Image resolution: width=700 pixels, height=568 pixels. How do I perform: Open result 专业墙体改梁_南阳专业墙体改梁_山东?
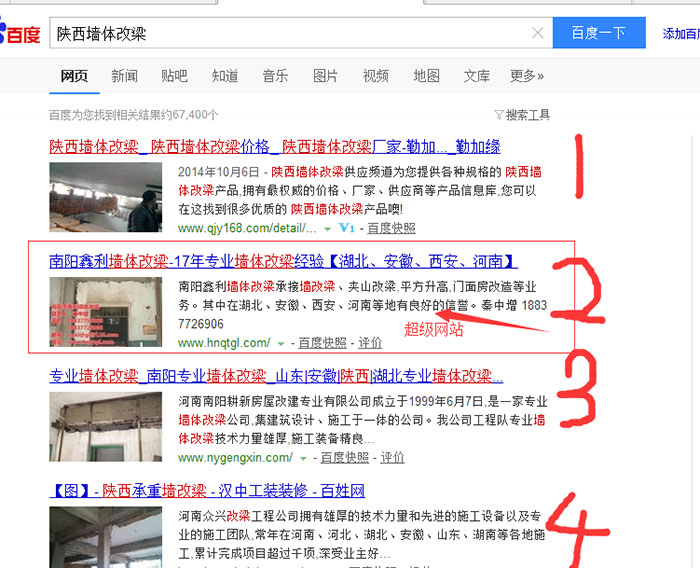click(275, 376)
